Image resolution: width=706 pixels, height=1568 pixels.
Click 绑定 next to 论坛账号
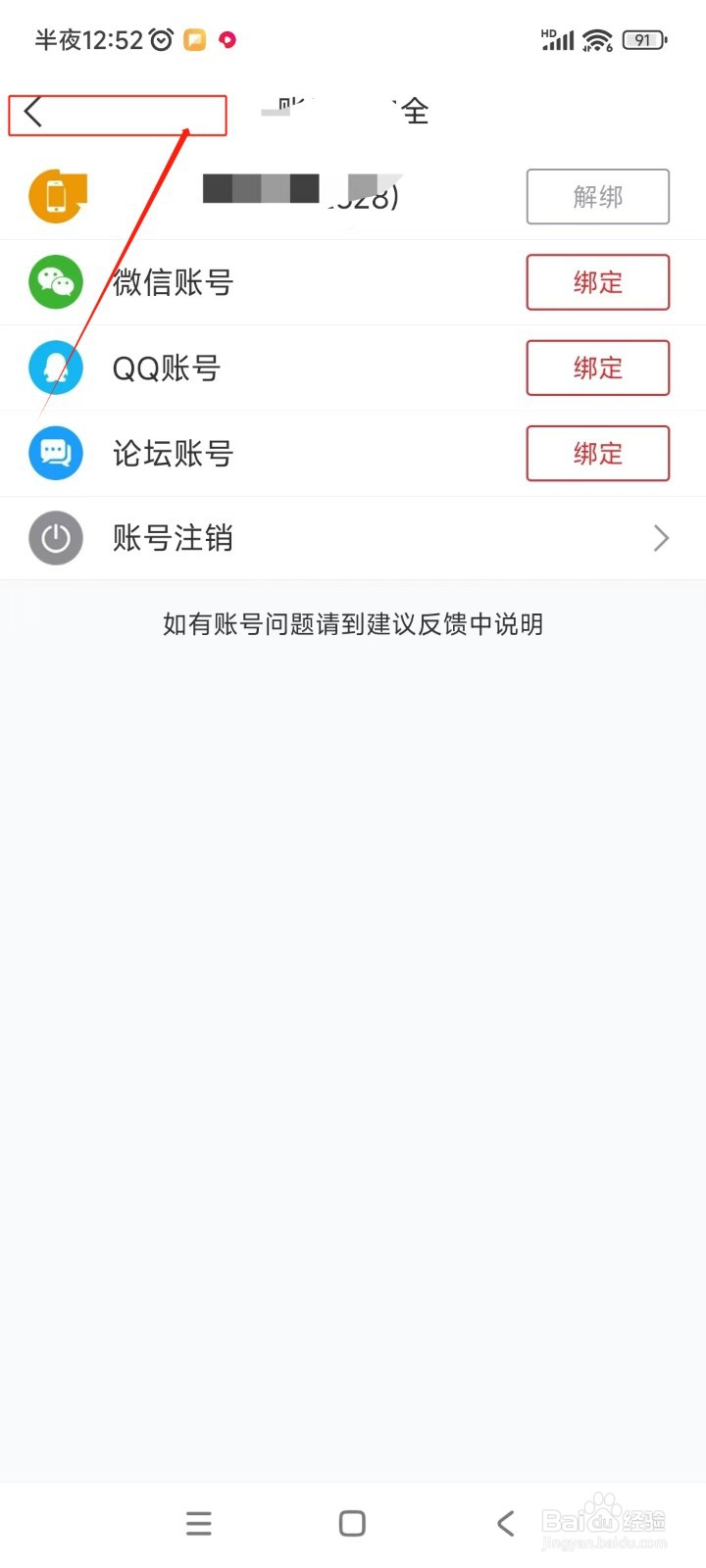597,453
